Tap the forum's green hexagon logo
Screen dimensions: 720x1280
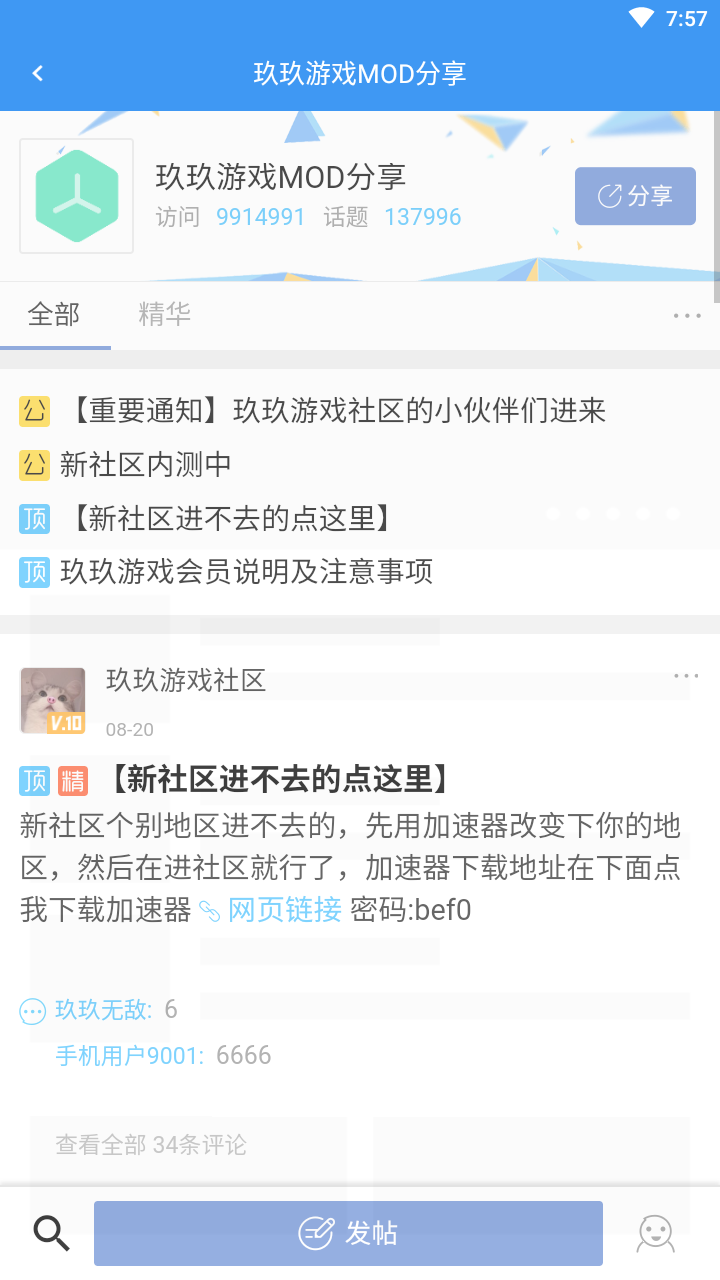click(76, 196)
